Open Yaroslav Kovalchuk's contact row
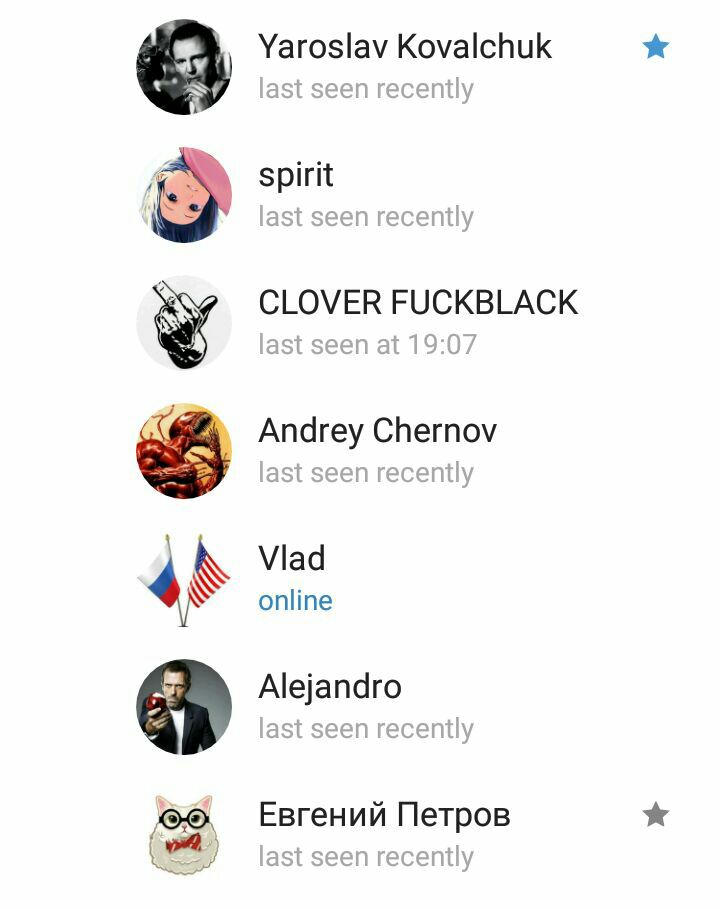 pos(404,66)
